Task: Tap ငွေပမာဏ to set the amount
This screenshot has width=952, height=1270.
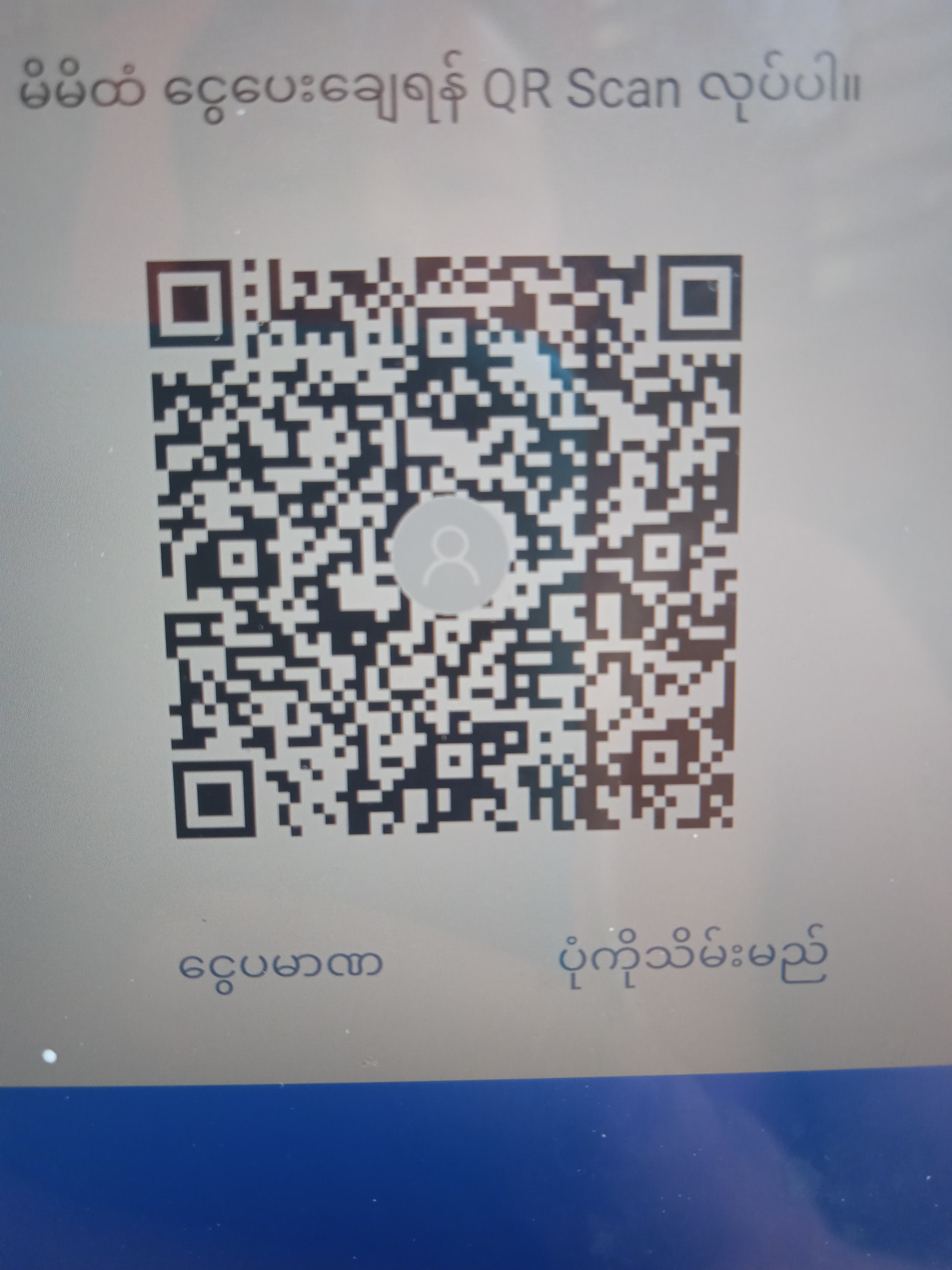Action: (280, 966)
